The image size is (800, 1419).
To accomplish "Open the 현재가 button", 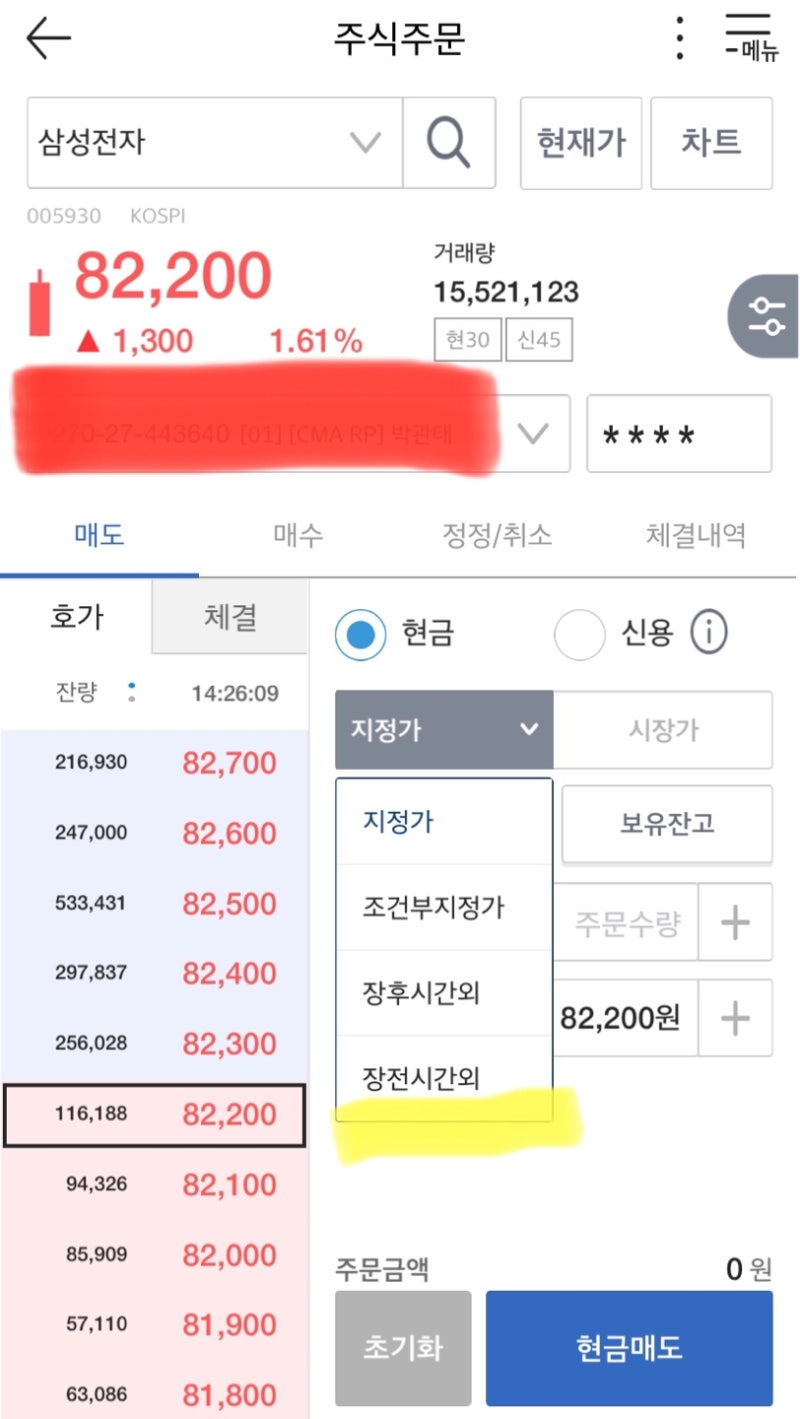I will (x=581, y=142).
